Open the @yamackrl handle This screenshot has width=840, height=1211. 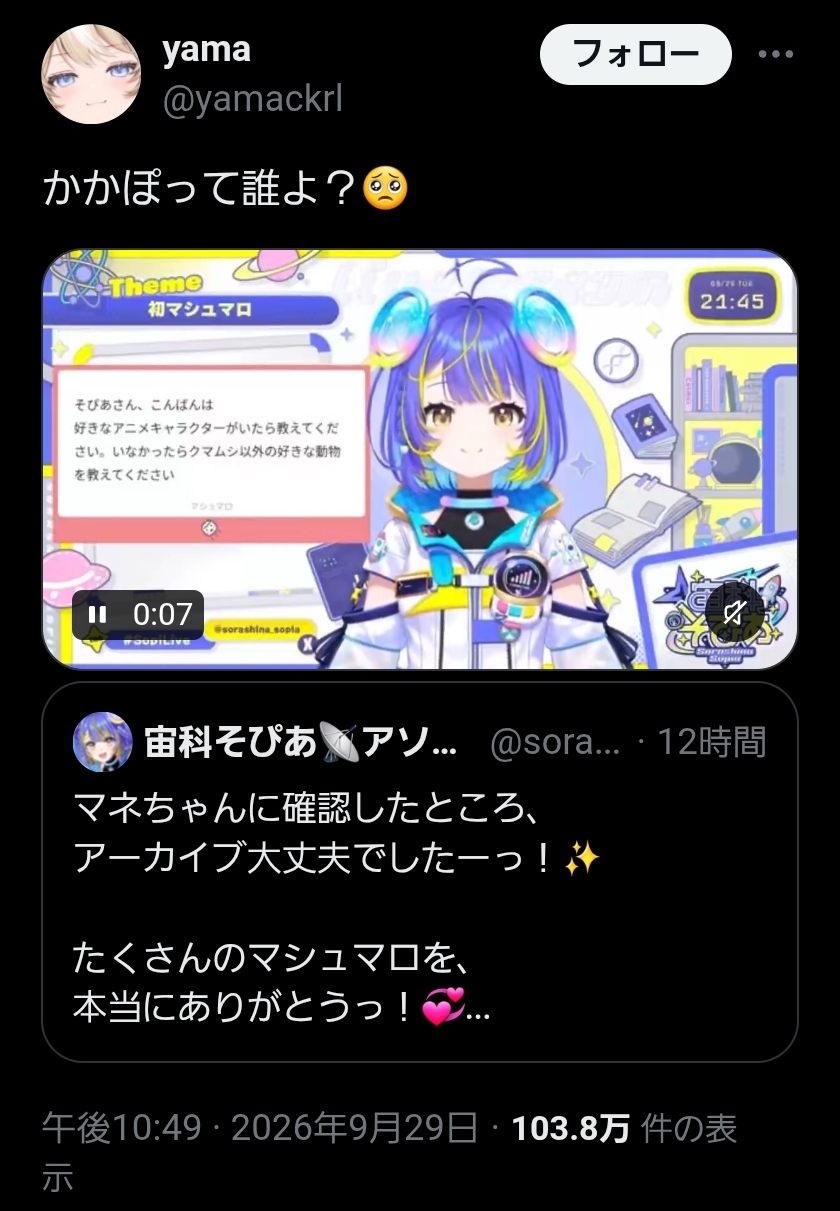pyautogui.click(x=252, y=100)
